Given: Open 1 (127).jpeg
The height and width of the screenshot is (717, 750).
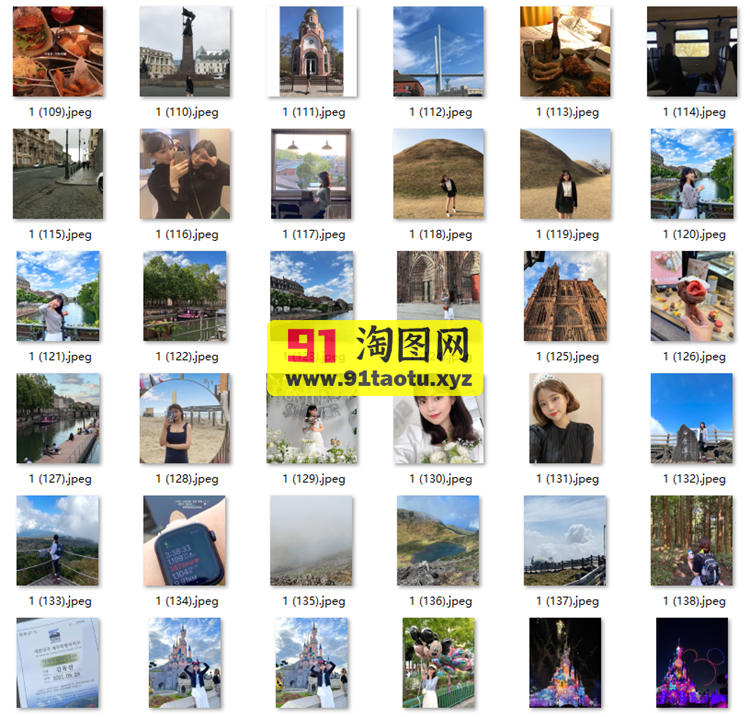Looking at the screenshot, I should (58, 418).
